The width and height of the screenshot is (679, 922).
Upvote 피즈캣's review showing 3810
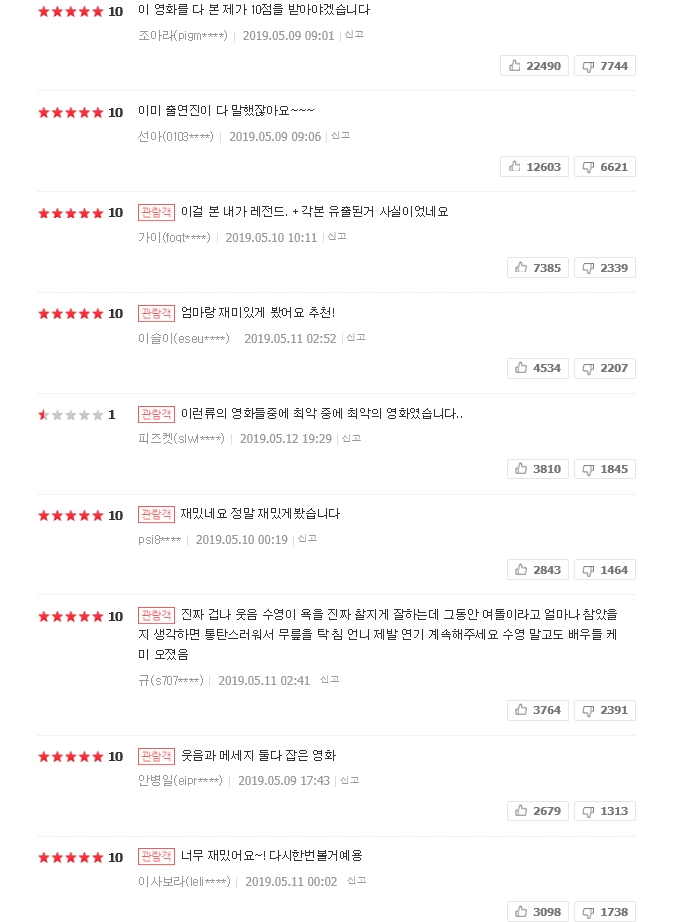tap(539, 469)
